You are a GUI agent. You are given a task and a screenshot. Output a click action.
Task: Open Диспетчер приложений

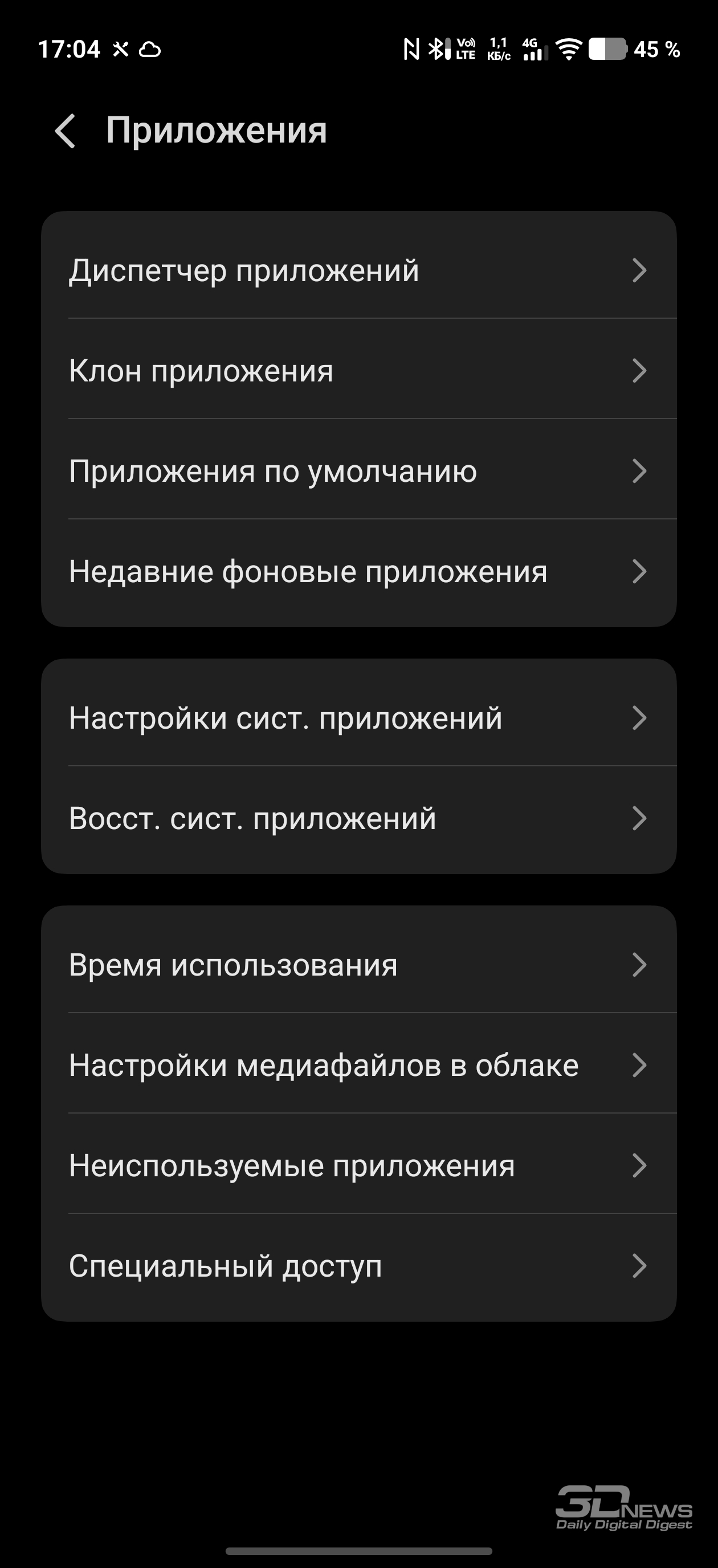(358, 270)
